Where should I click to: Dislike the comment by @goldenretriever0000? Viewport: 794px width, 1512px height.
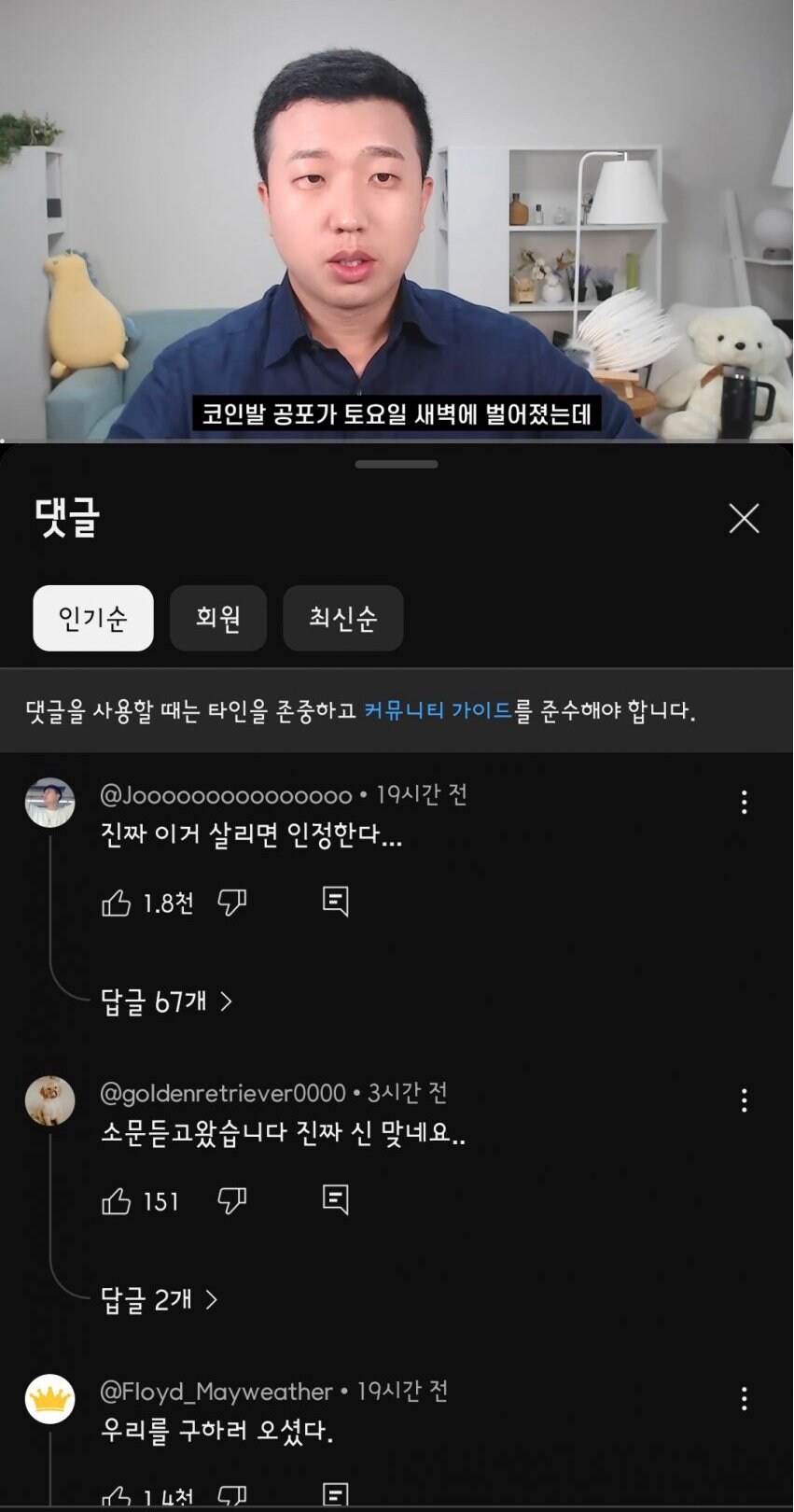coord(231,1201)
